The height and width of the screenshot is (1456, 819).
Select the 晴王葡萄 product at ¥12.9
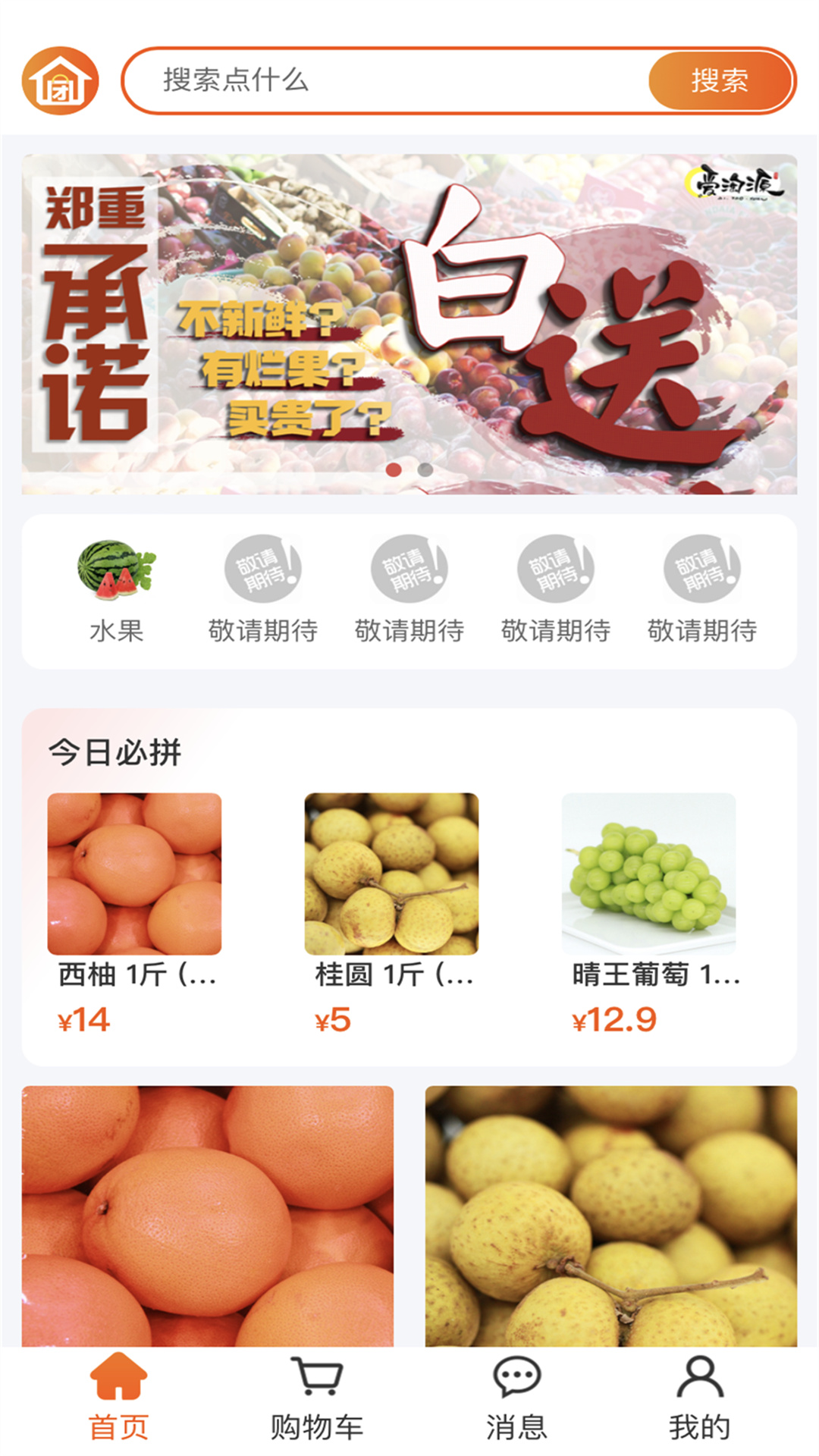(x=648, y=910)
